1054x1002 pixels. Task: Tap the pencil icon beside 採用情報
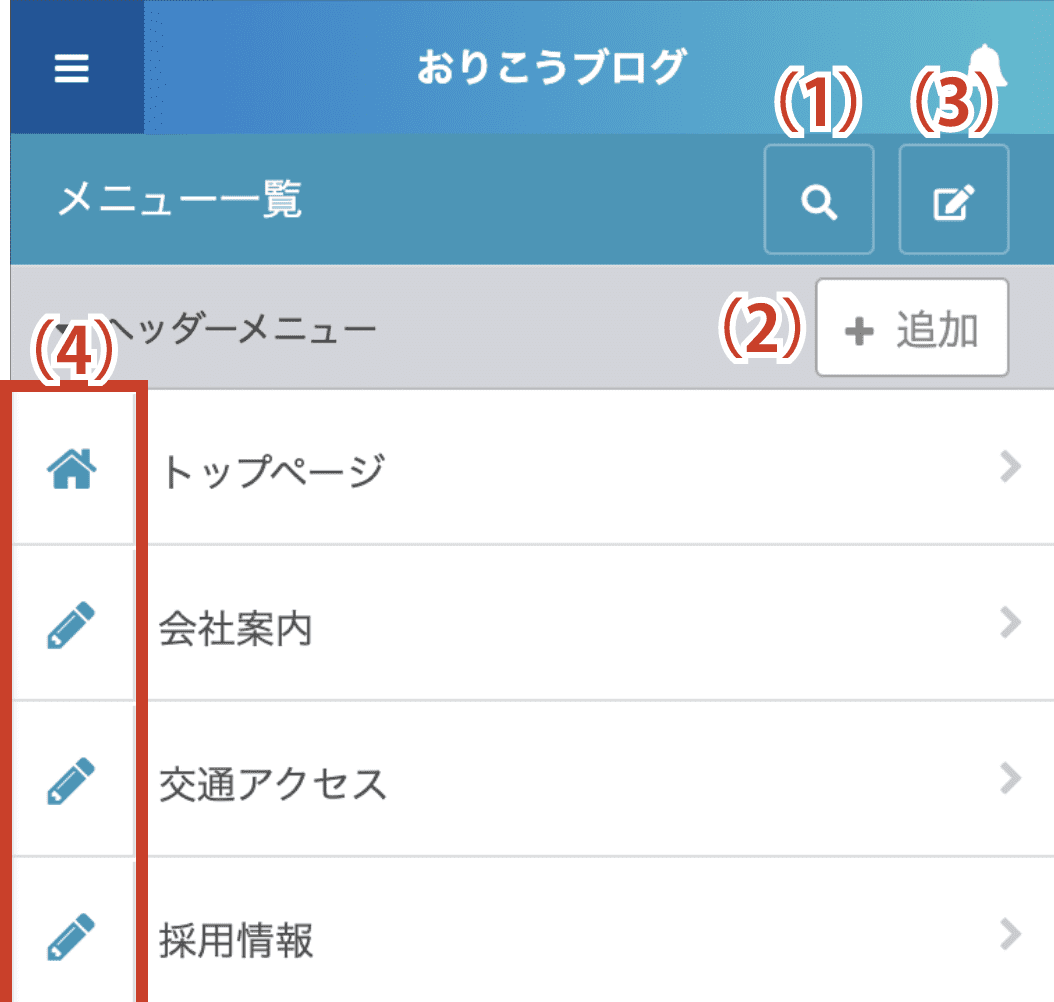point(72,938)
